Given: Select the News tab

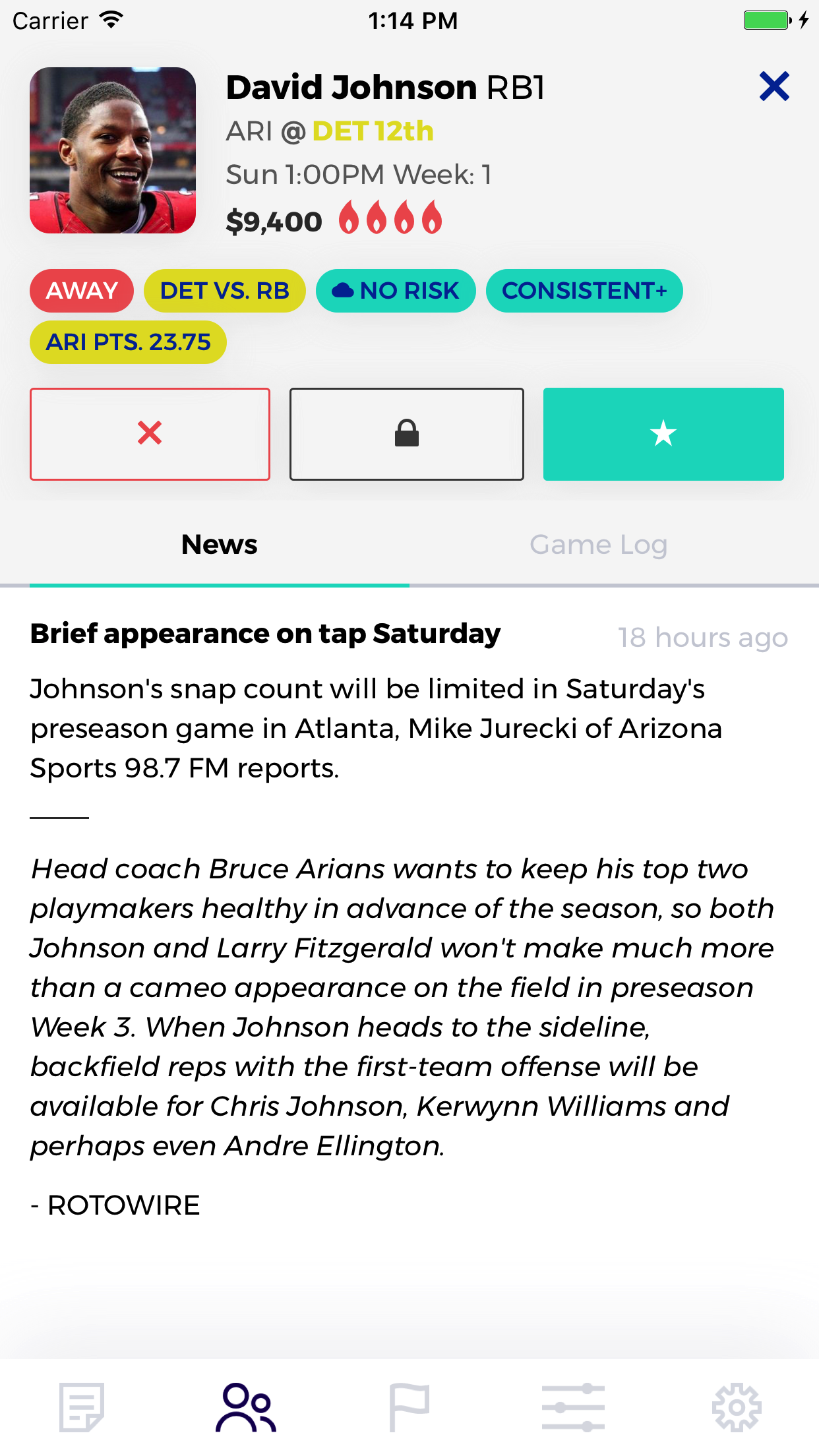Looking at the screenshot, I should 219,545.
